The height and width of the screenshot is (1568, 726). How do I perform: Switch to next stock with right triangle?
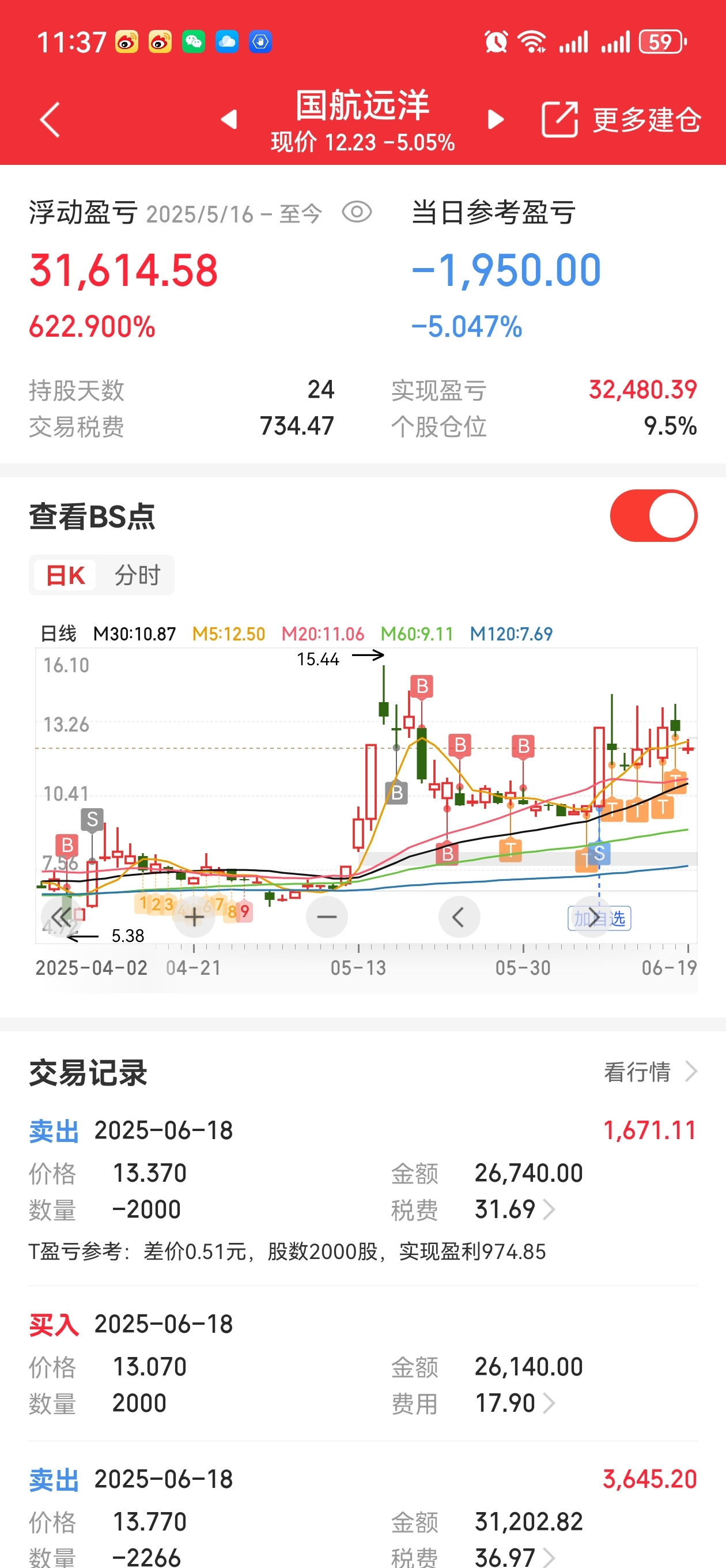click(496, 119)
